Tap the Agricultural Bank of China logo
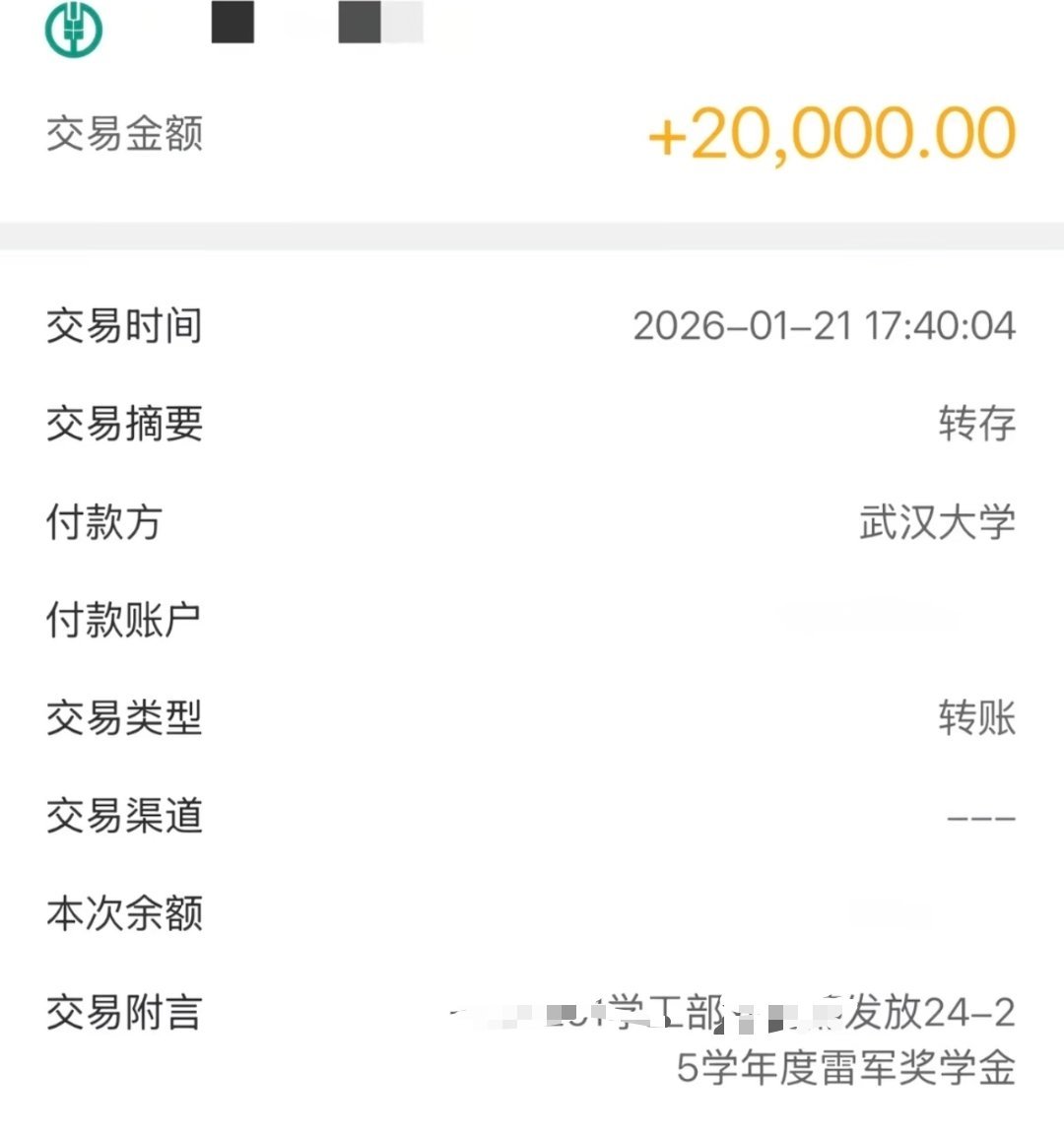1064x1138 pixels. point(76,30)
